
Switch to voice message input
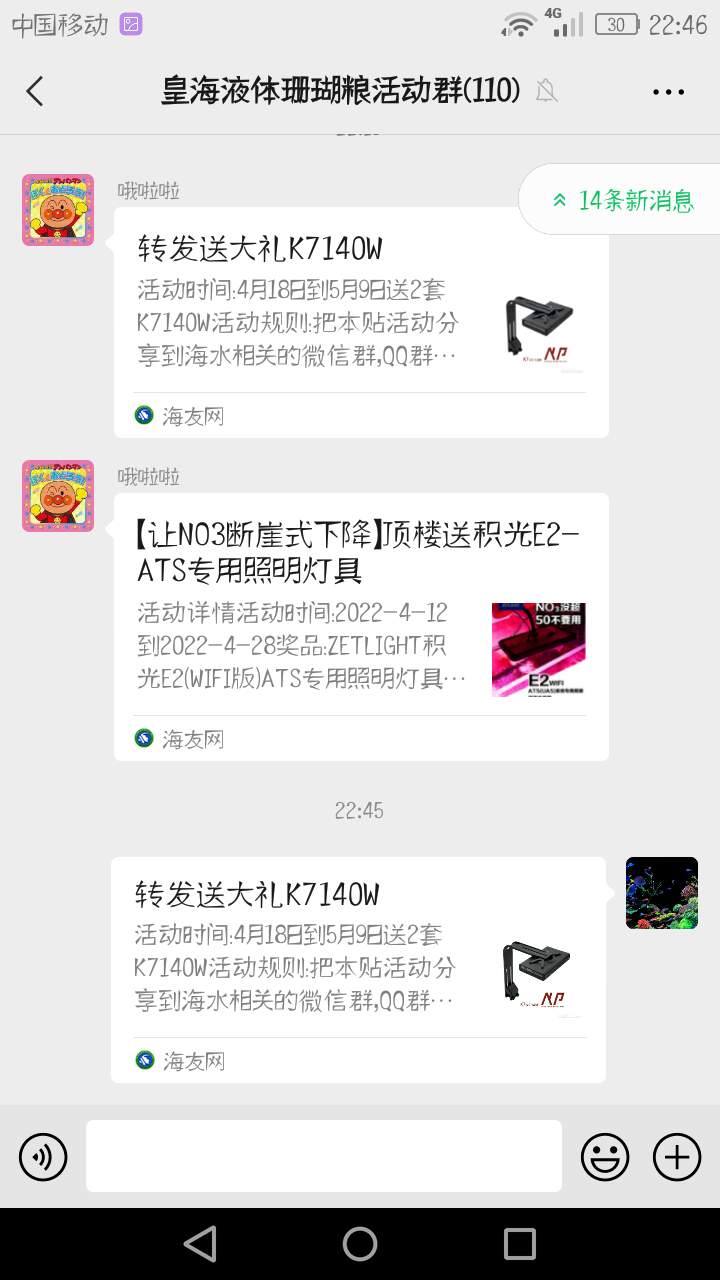[x=43, y=1157]
